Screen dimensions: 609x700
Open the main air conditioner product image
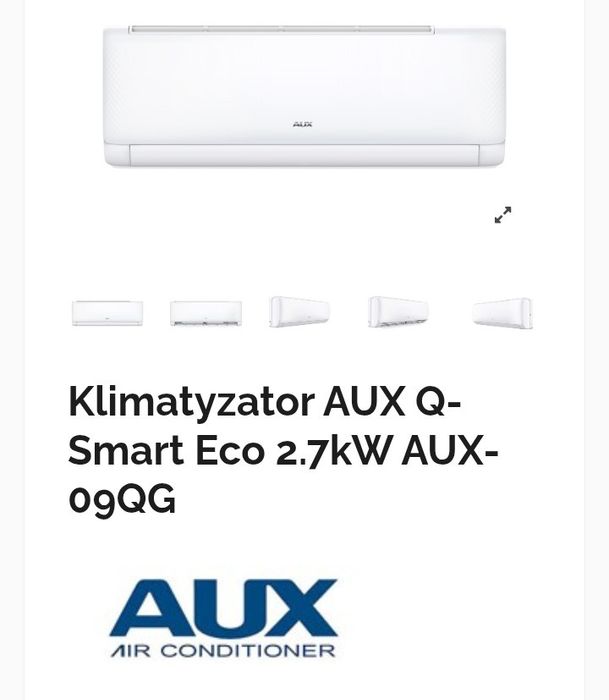pyautogui.click(x=304, y=98)
